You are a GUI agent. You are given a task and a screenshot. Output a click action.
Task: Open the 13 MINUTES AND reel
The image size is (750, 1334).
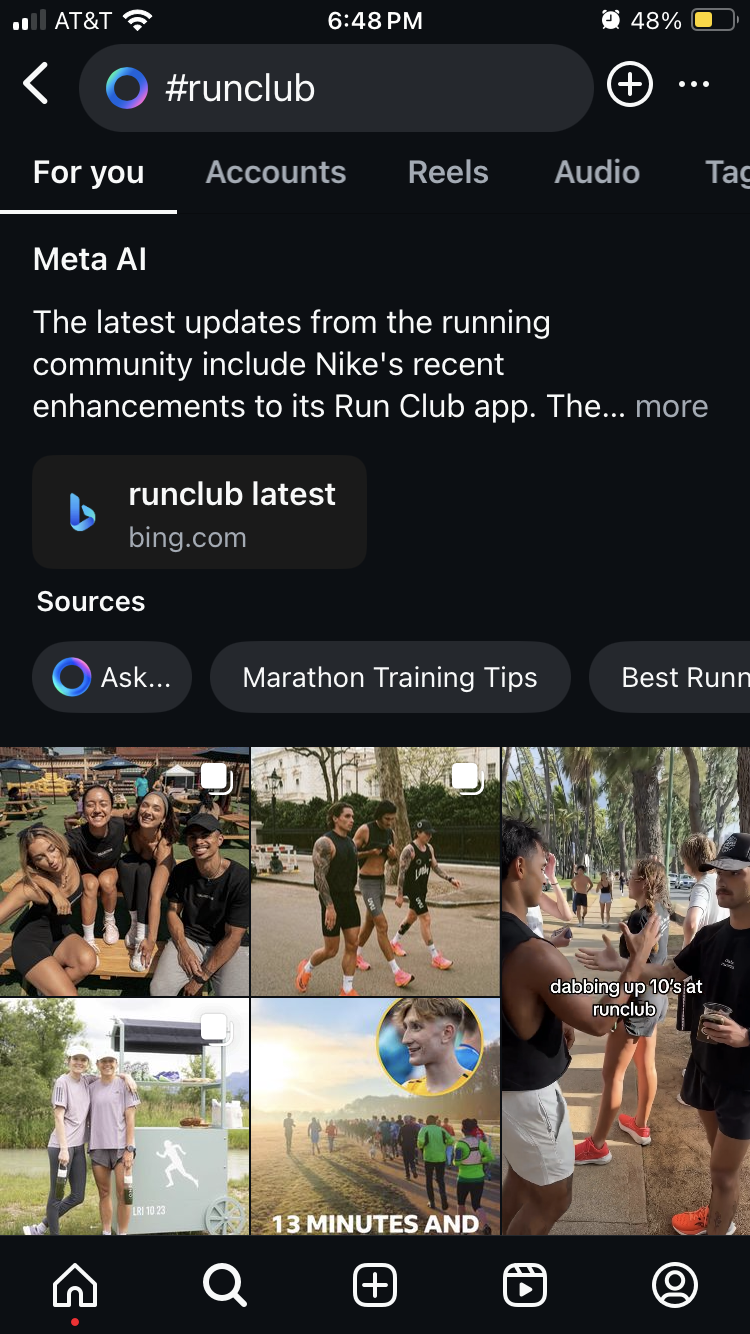click(x=375, y=1116)
